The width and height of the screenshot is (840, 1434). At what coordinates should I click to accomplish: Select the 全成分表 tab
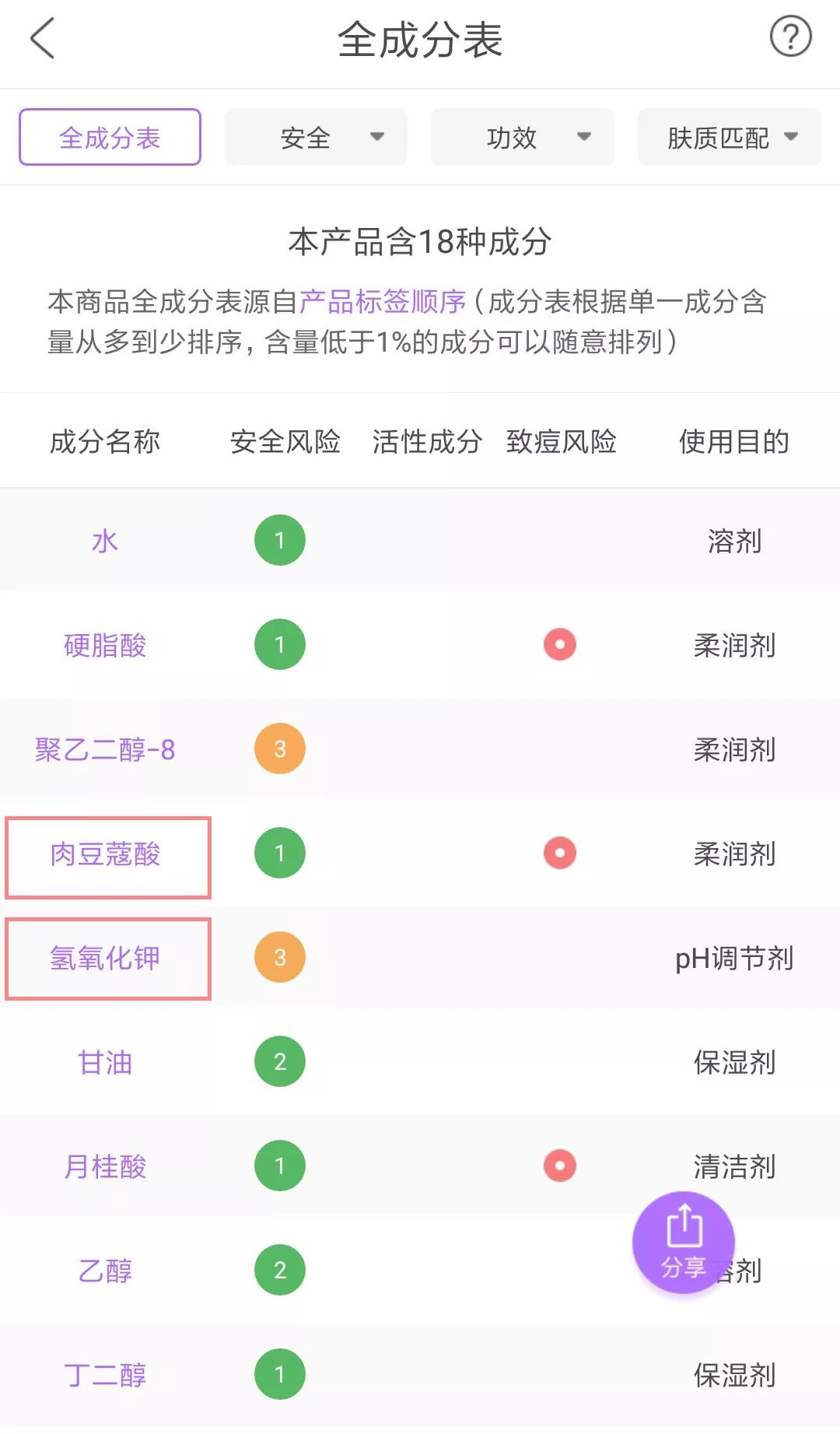(109, 137)
